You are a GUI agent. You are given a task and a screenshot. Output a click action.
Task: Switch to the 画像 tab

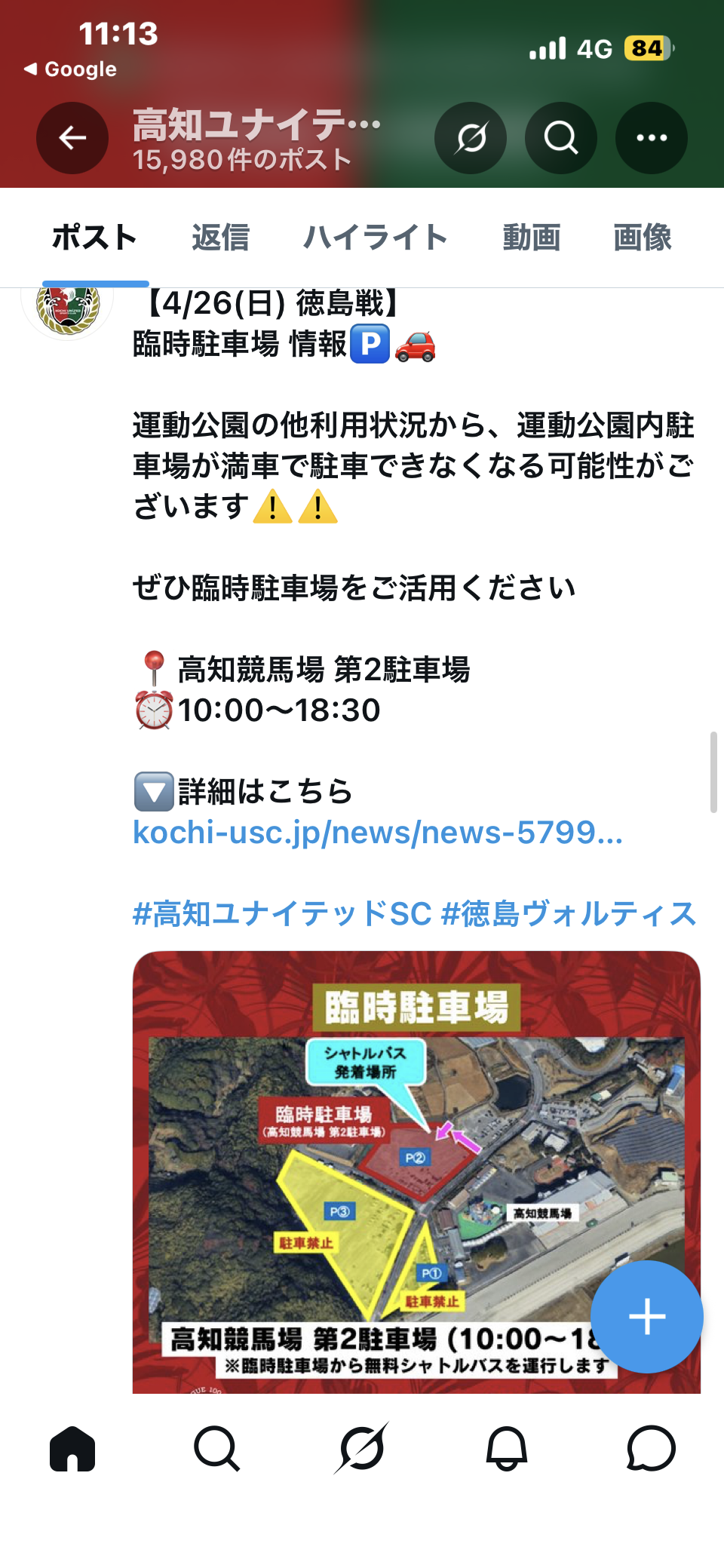pyautogui.click(x=642, y=238)
